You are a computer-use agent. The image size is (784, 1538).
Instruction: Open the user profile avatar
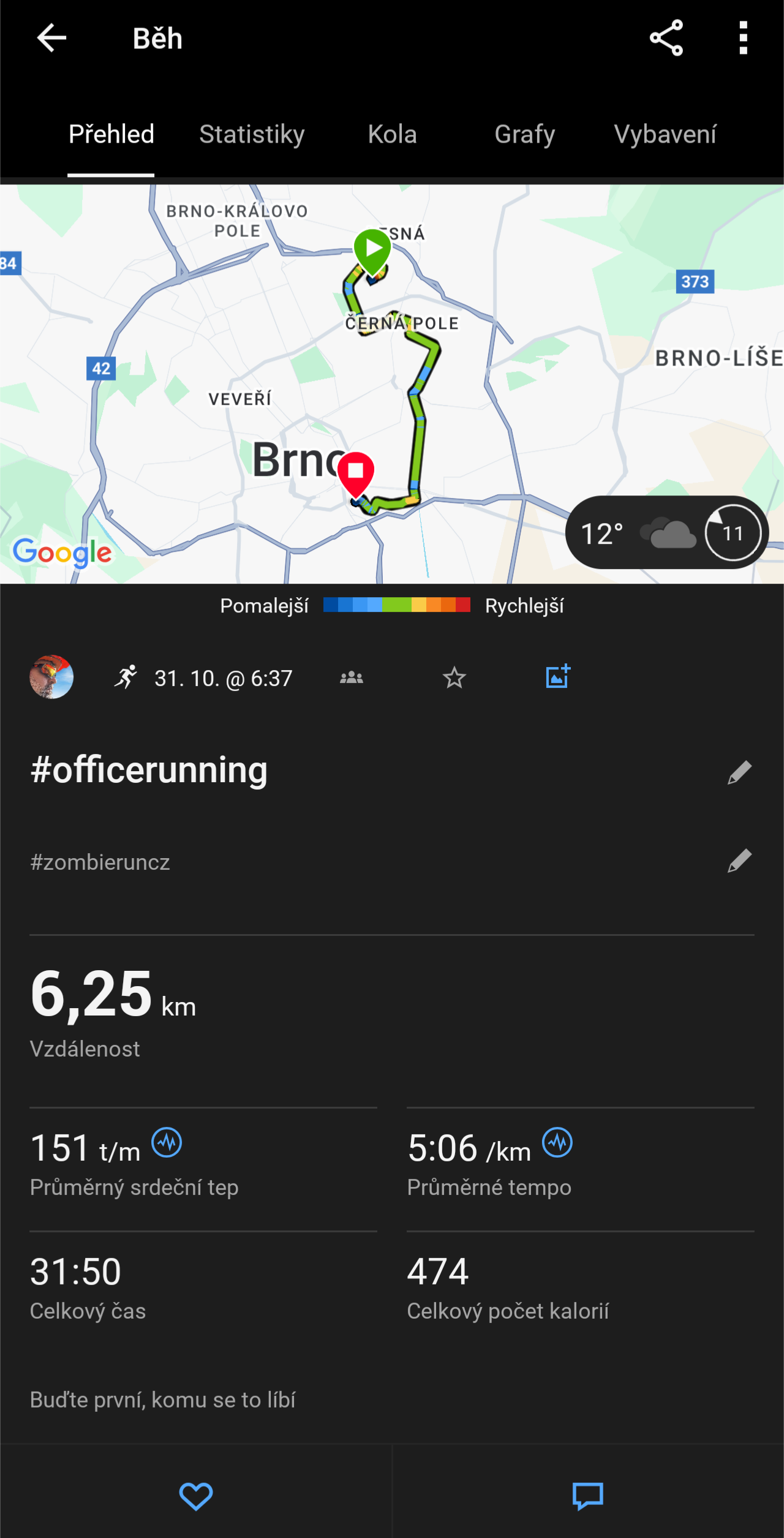[51, 677]
